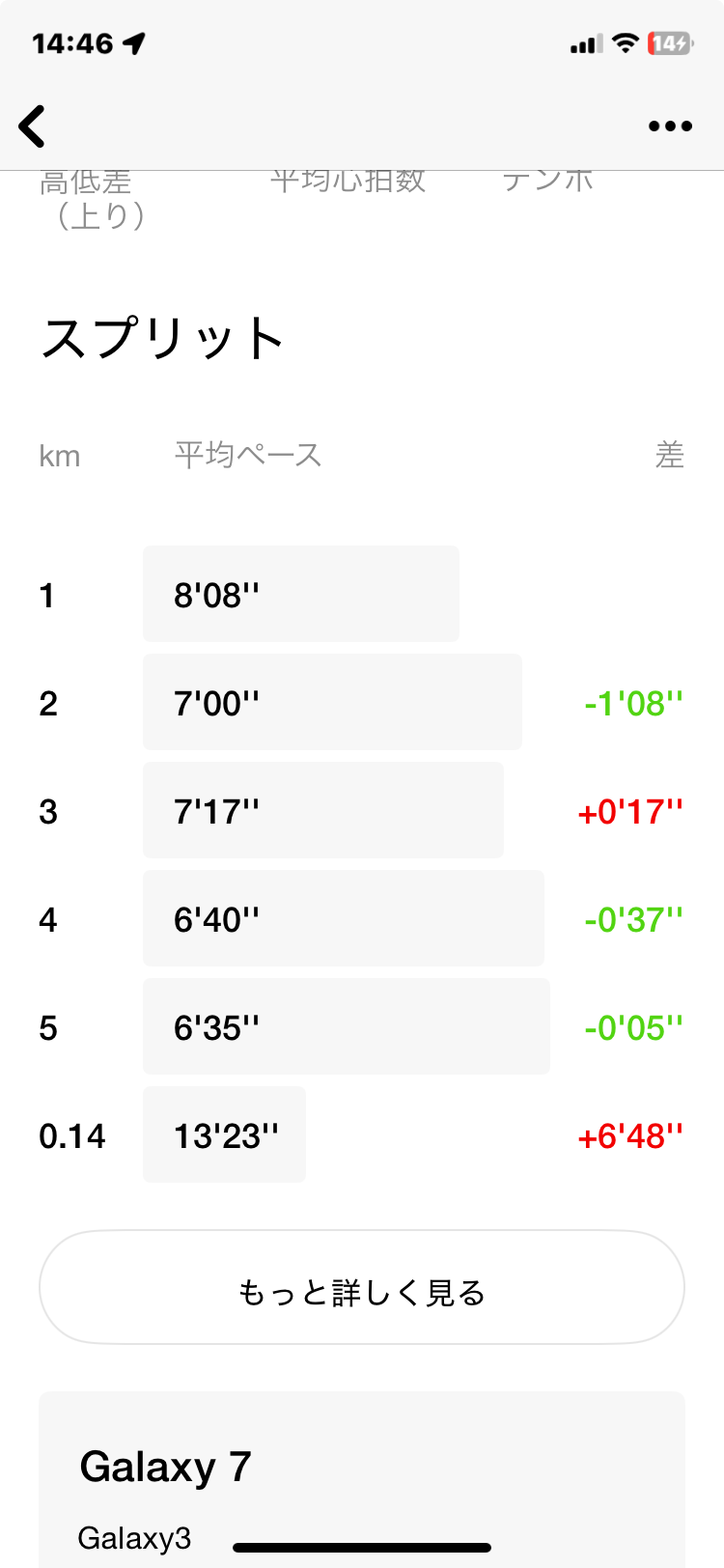Open the Galaxy 7 shoe card
The image size is (724, 1568).
pos(362,1479)
